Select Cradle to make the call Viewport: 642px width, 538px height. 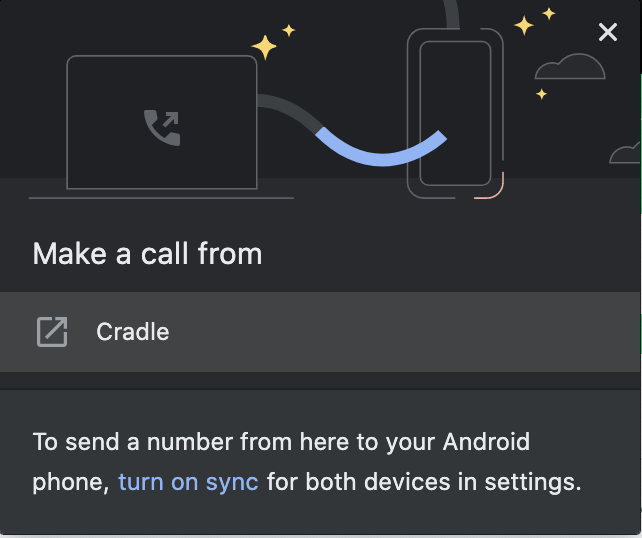(133, 332)
